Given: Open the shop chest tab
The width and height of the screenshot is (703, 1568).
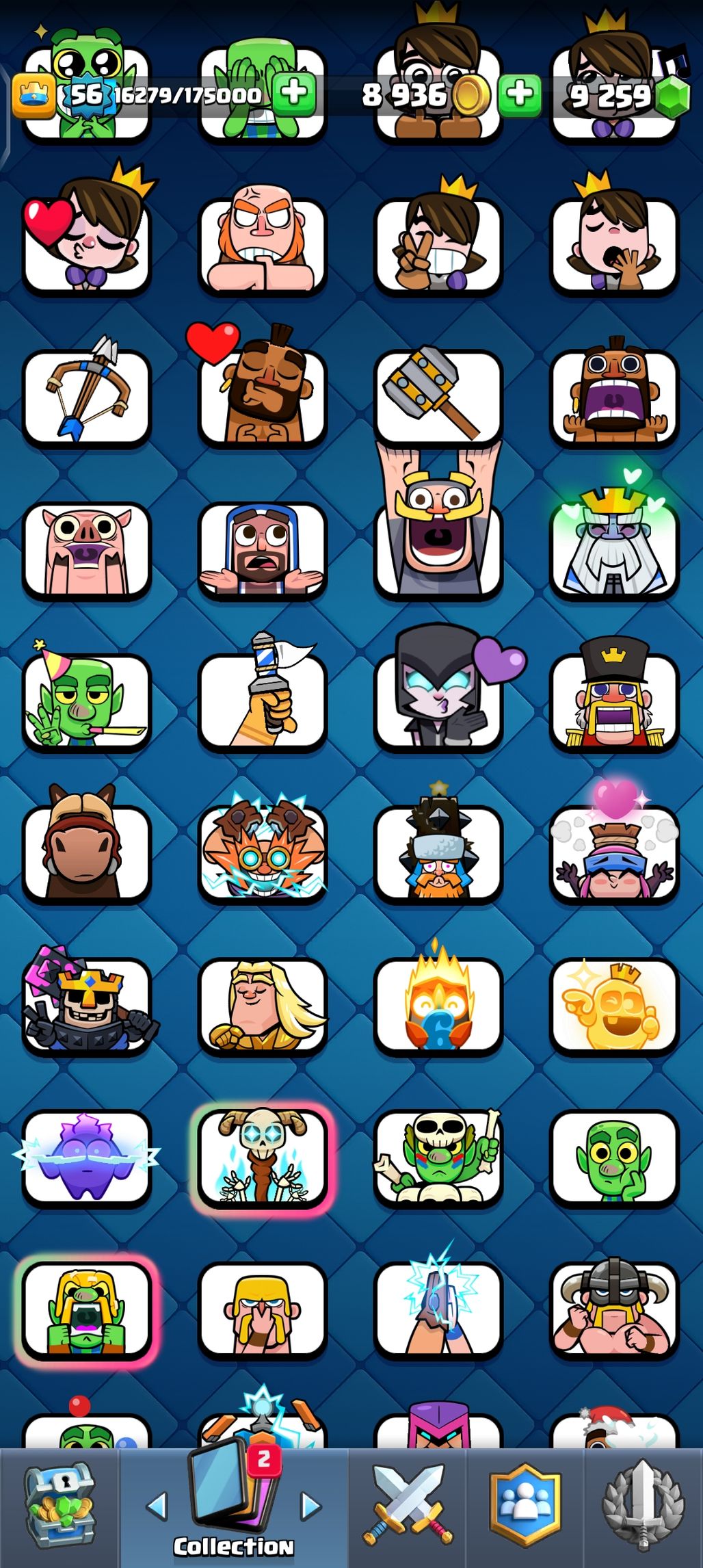Looking at the screenshot, I should 59,1506.
